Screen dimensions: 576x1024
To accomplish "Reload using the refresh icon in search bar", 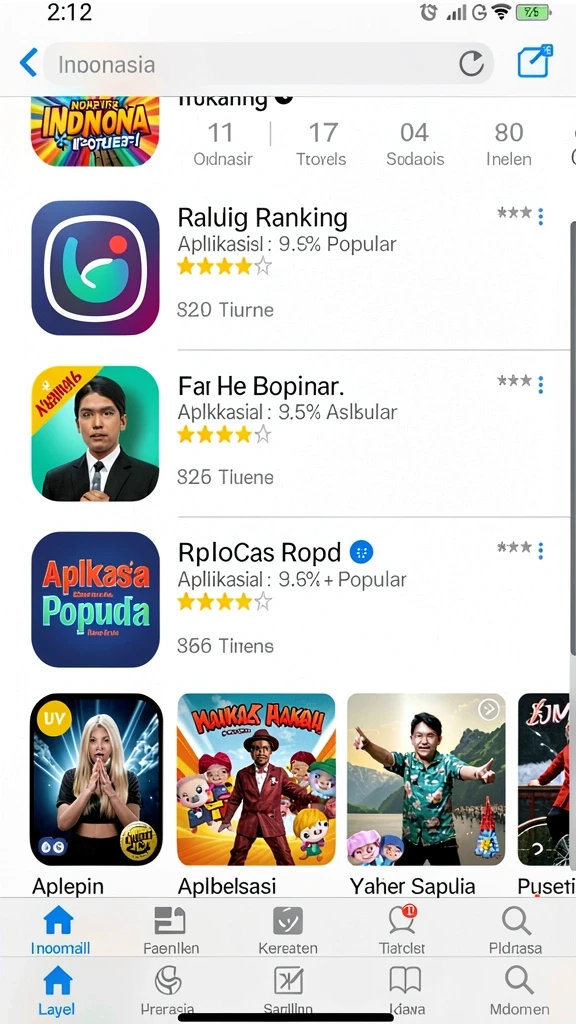I will coord(471,64).
